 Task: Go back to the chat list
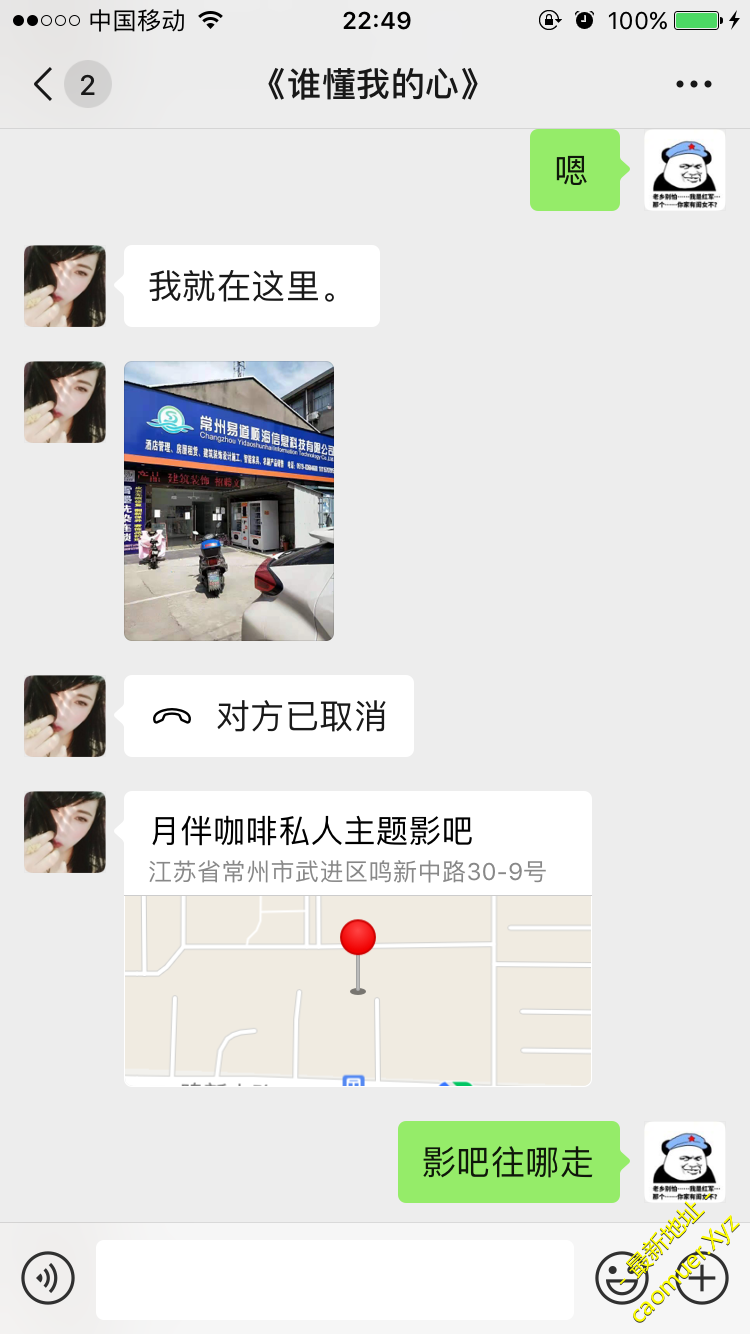[42, 85]
